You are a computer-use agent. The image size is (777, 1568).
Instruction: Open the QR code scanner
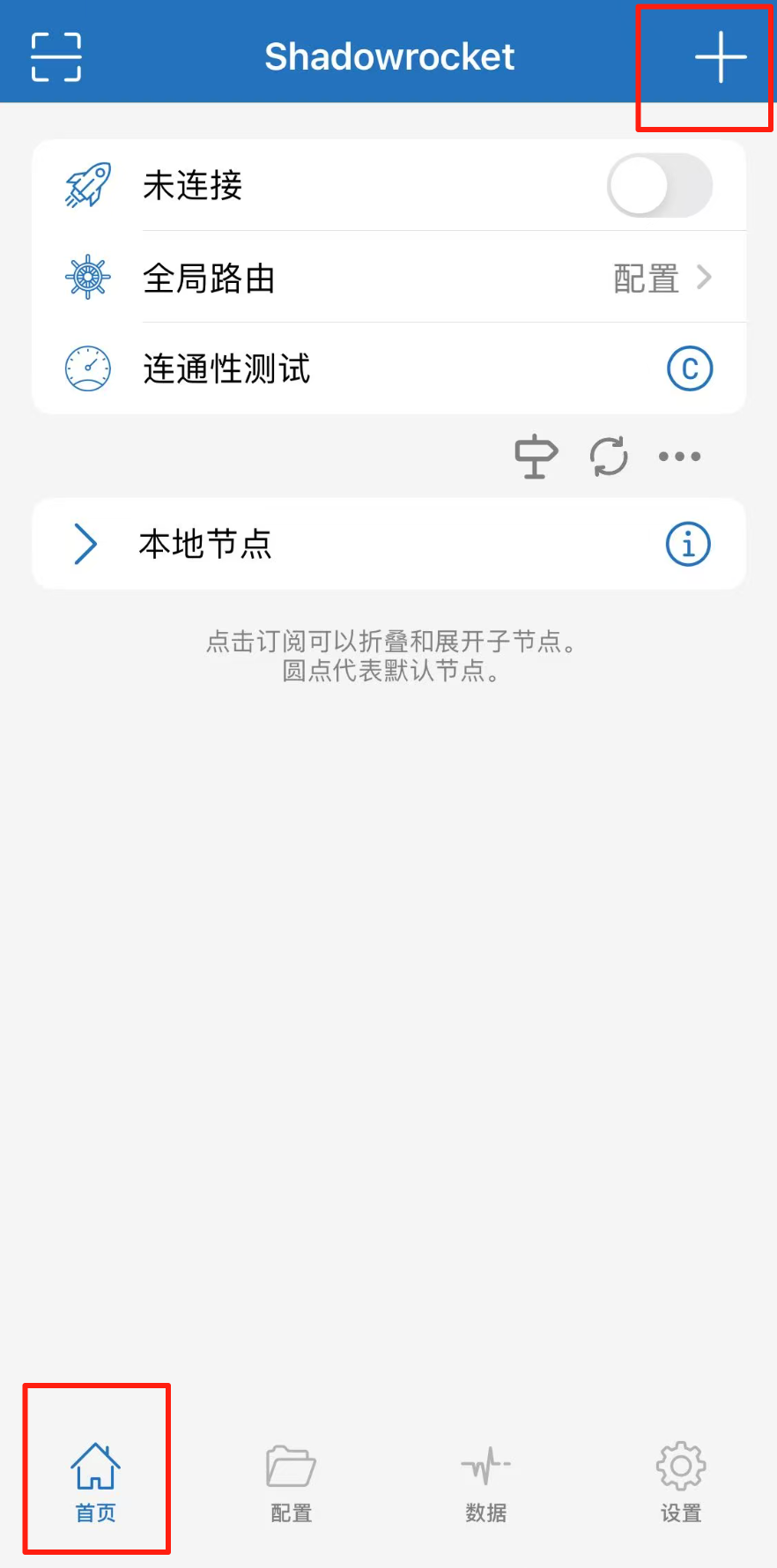(x=55, y=57)
